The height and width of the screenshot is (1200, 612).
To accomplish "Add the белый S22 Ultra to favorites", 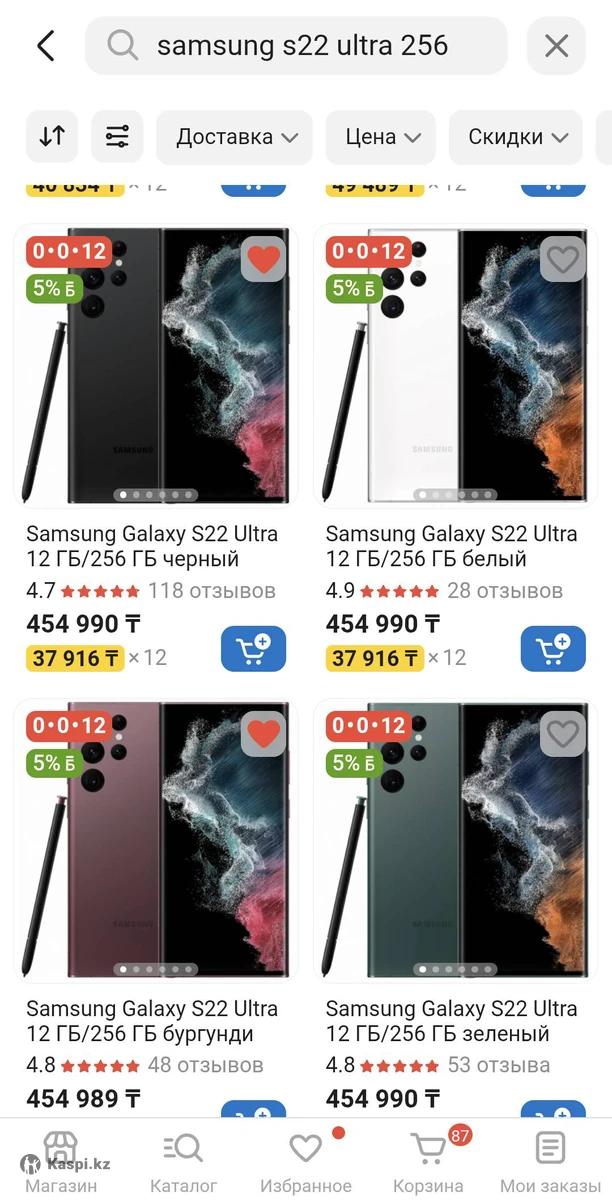I will pos(563,260).
